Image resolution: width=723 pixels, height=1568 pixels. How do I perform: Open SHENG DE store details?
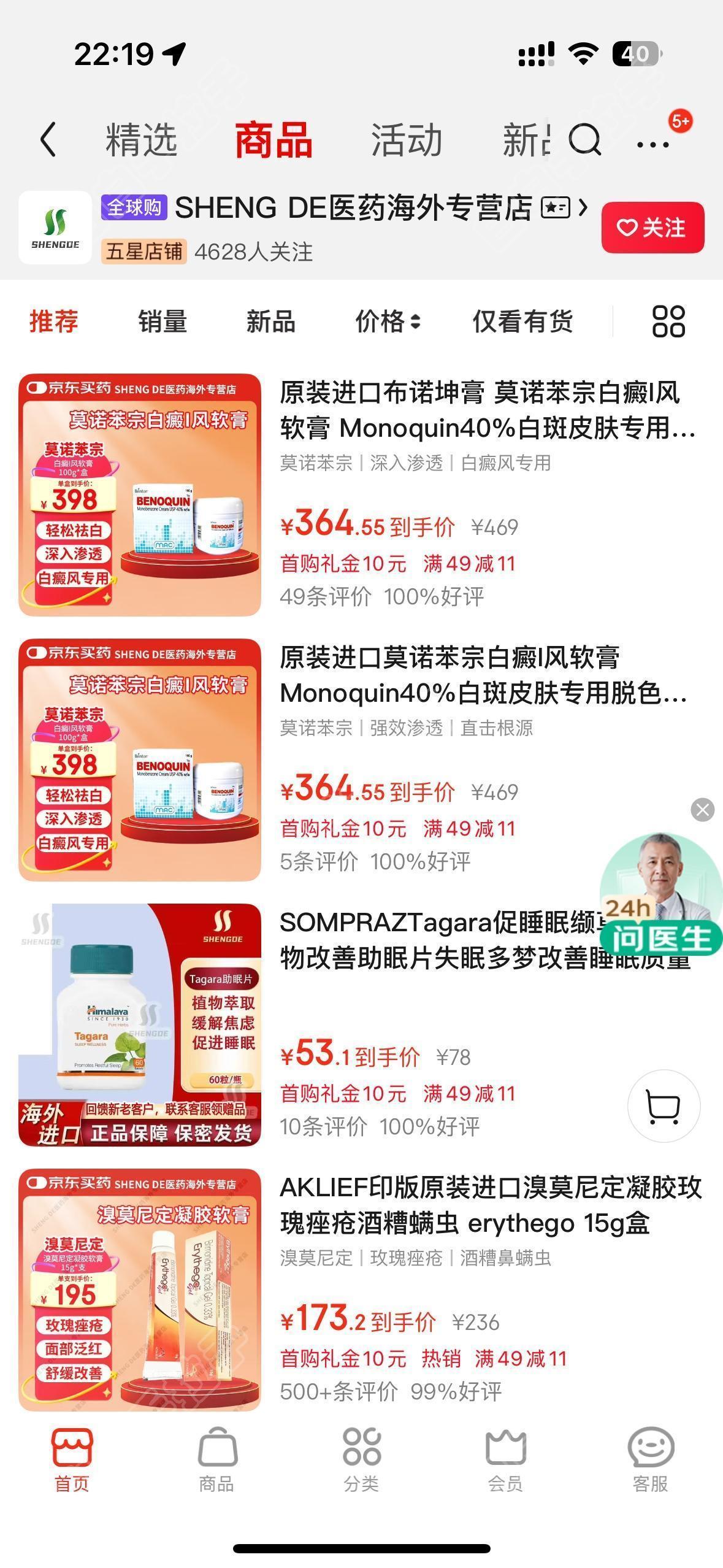coord(353,208)
